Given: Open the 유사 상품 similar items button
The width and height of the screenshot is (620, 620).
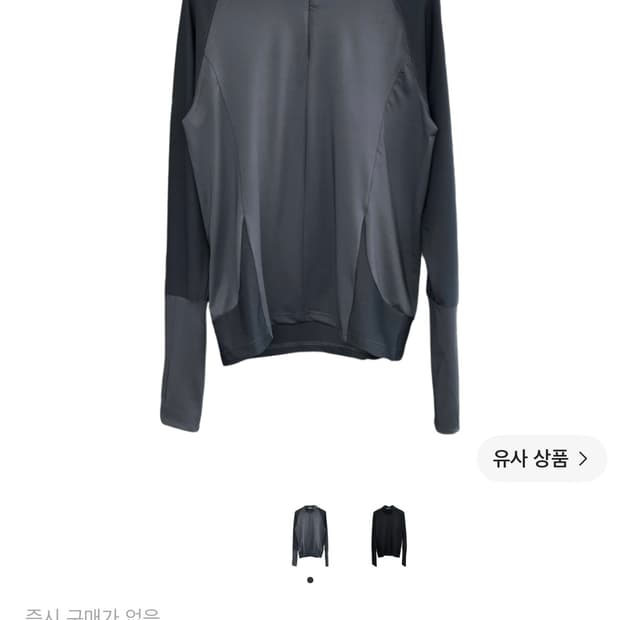Looking at the screenshot, I should (x=541, y=459).
